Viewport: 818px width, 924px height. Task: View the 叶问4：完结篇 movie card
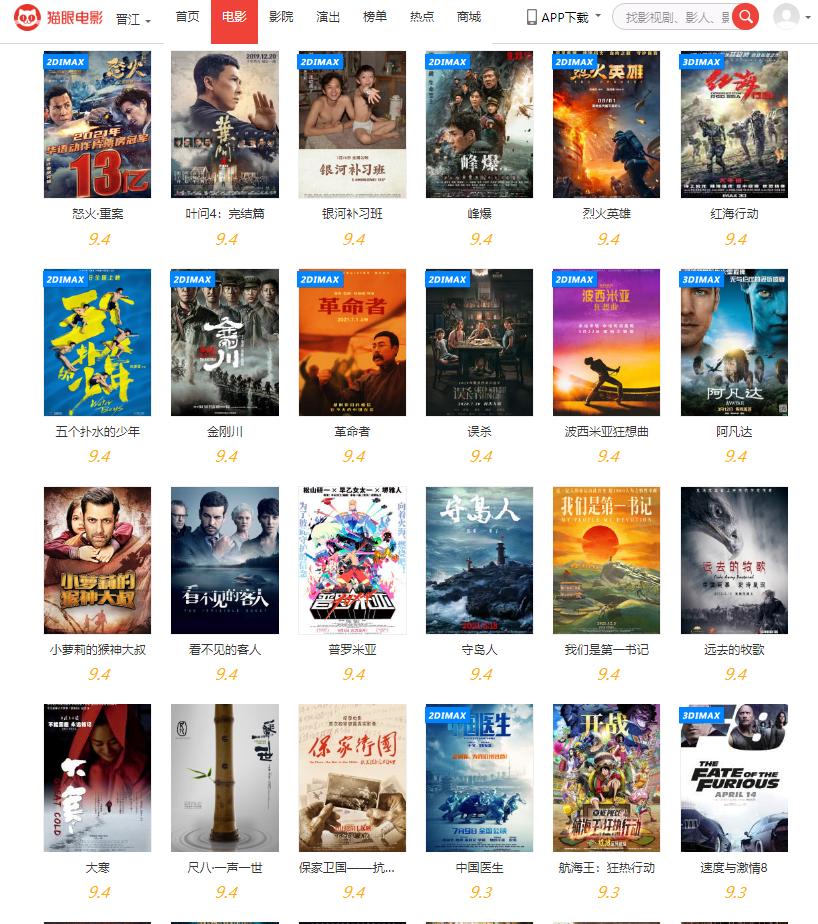225,124
